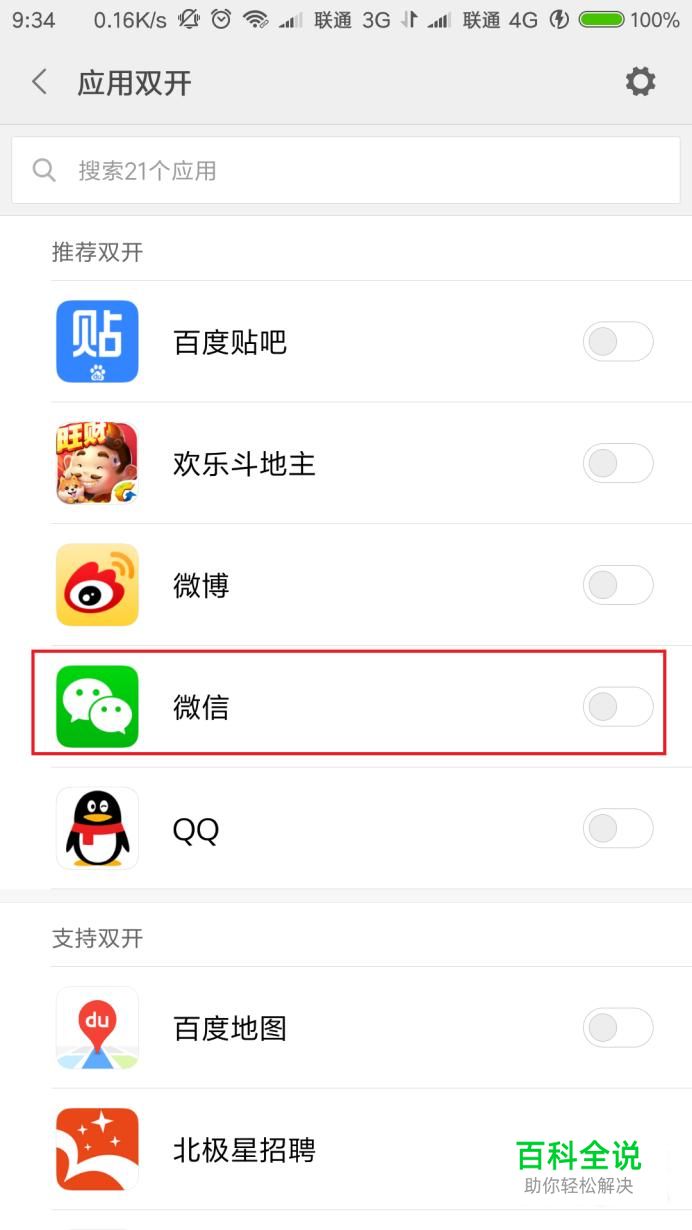Viewport: 692px width, 1230px height.
Task: Tap the 搜索21个应用 search box
Action: (x=346, y=170)
